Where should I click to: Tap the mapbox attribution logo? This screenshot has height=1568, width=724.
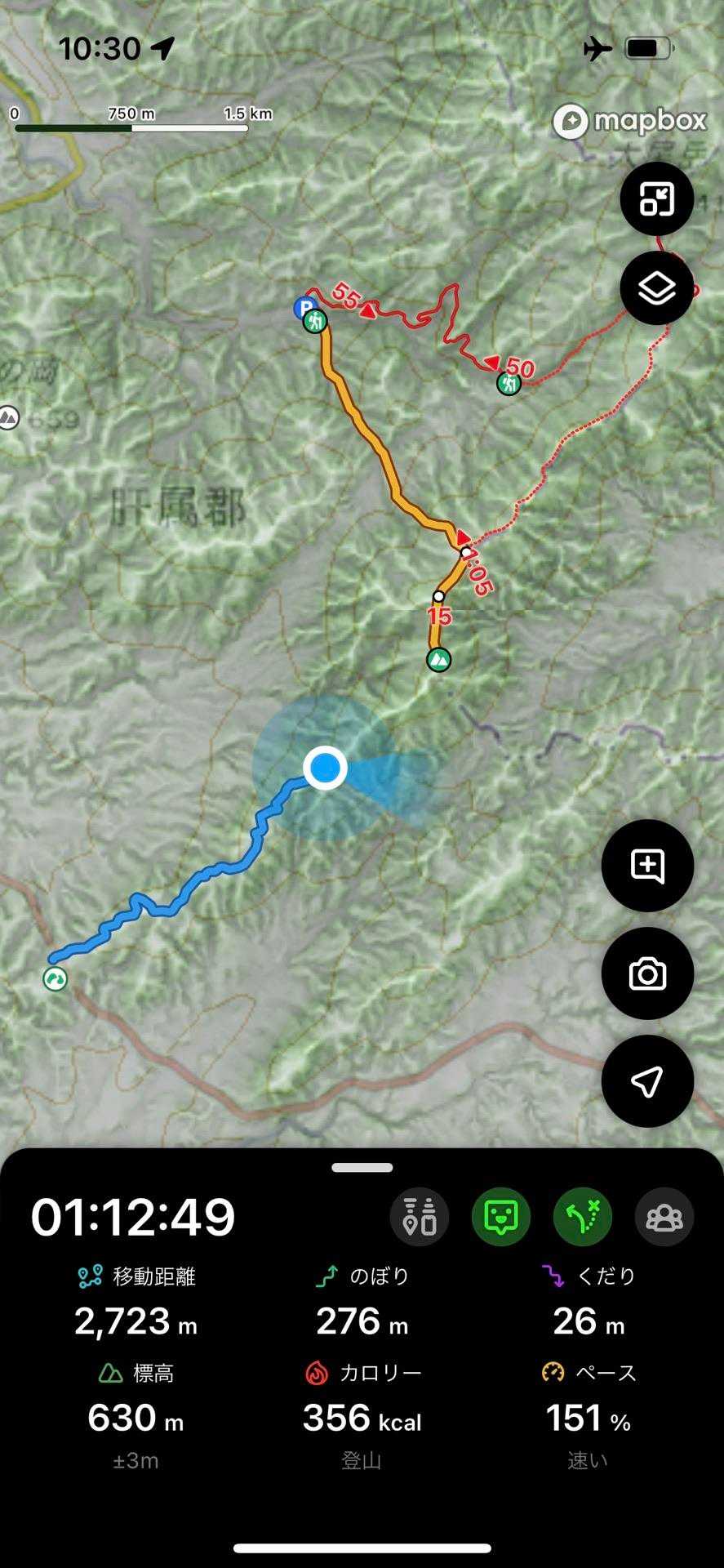(630, 122)
